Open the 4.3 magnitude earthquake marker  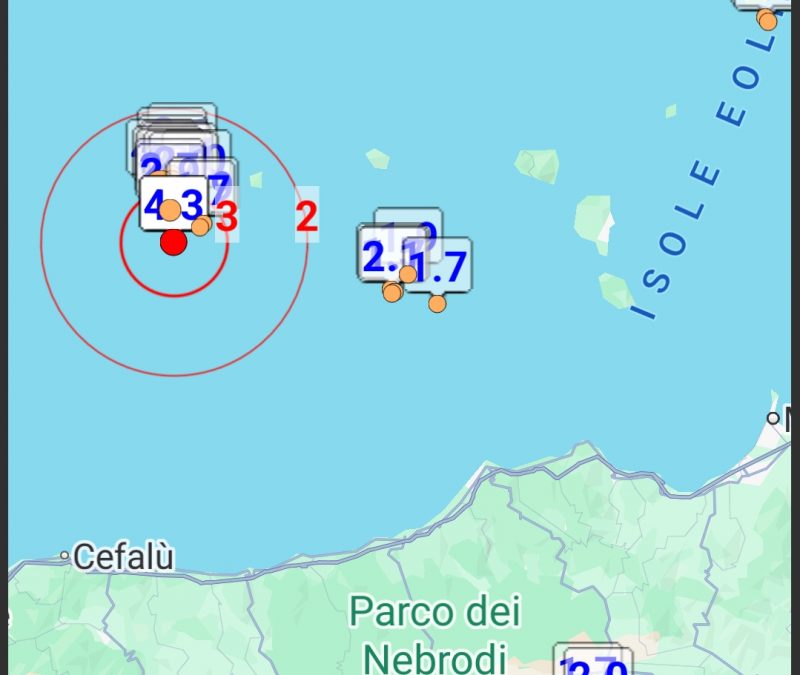point(173,203)
